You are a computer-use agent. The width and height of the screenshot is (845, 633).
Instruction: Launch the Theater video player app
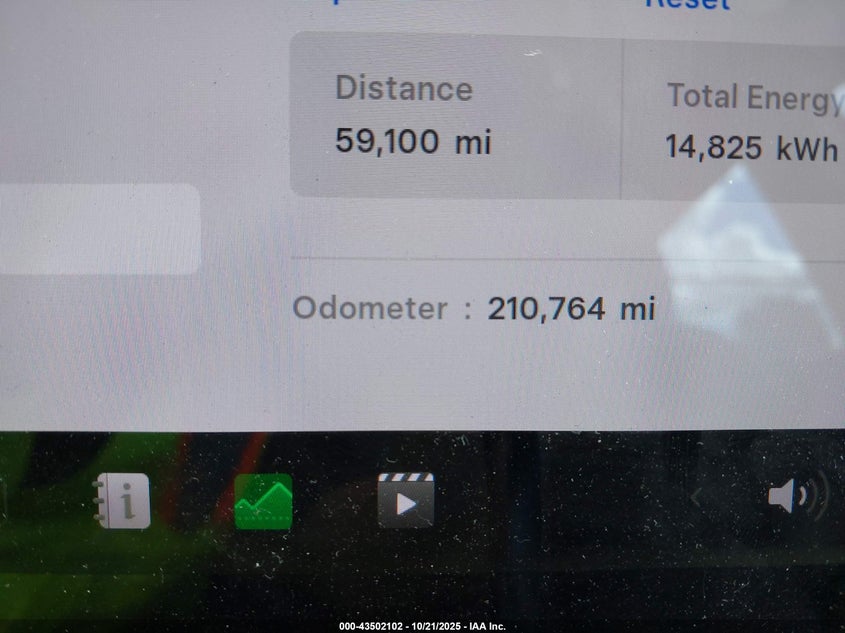tap(405, 500)
